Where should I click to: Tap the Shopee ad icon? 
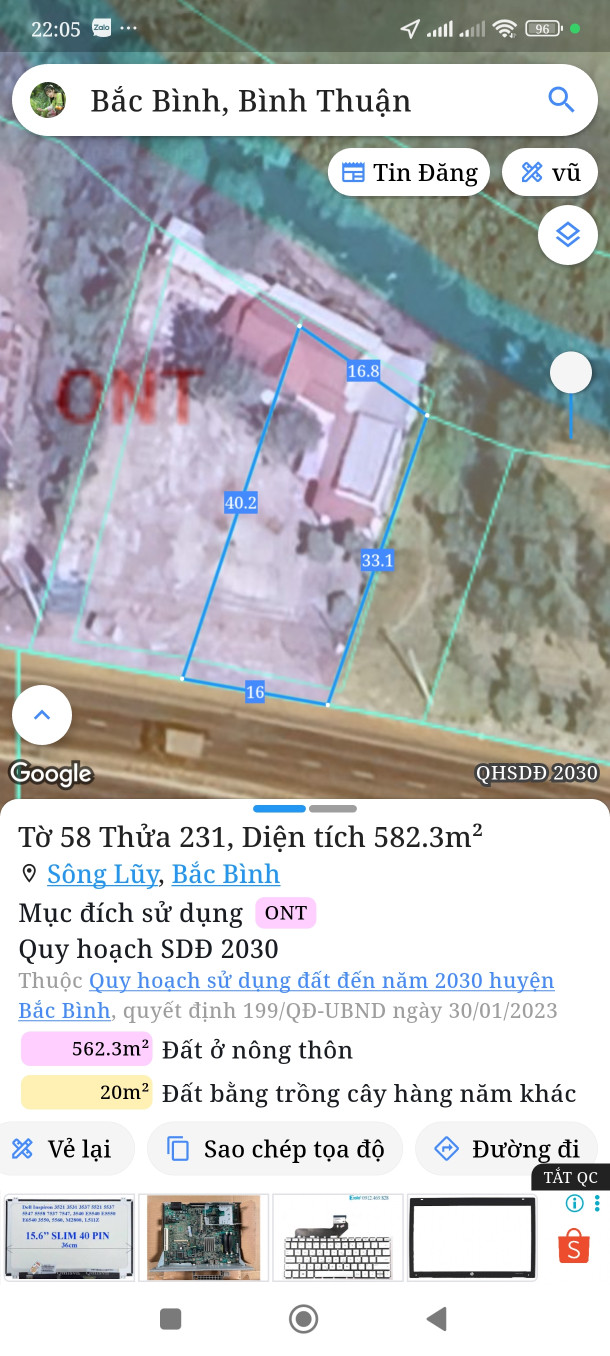point(574,1248)
